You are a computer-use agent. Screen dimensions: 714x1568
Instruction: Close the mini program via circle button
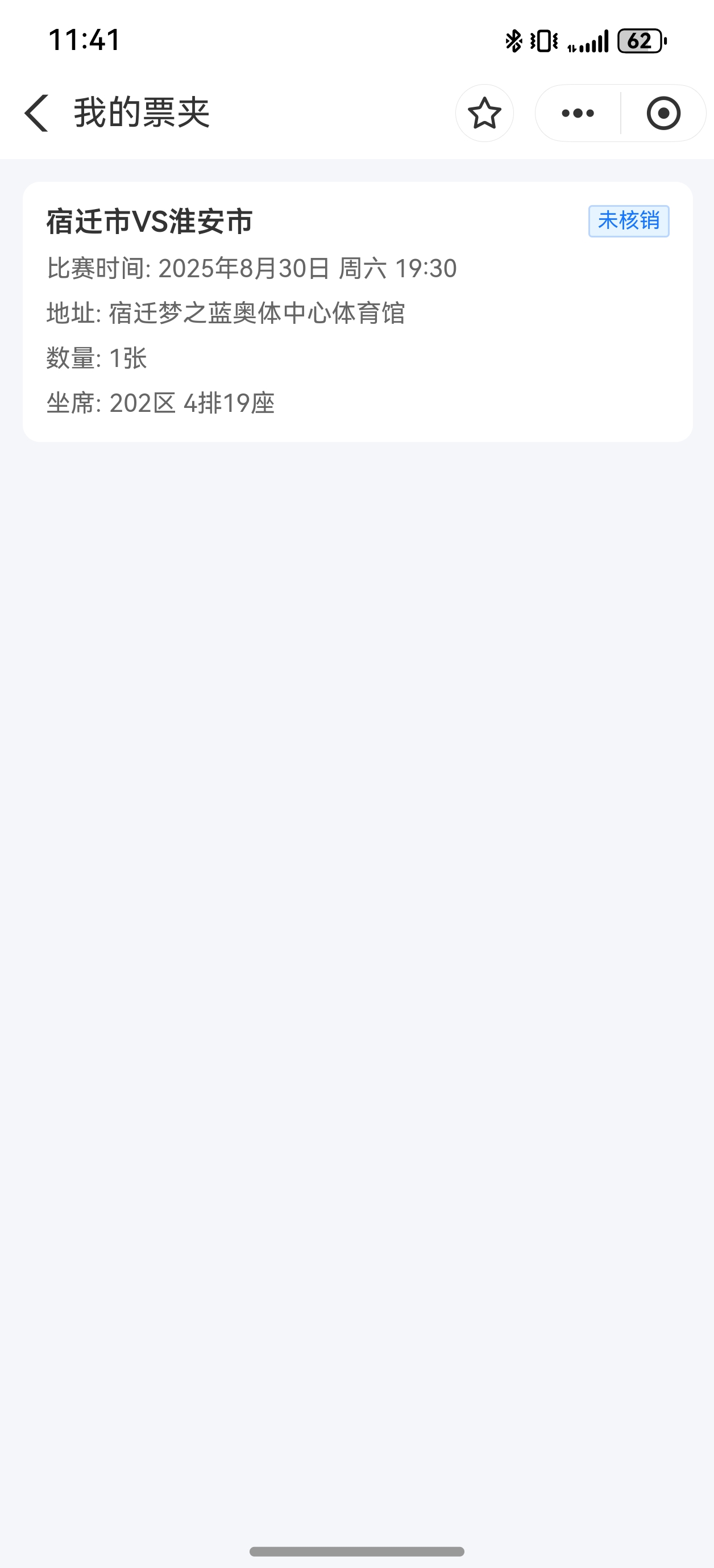tap(663, 113)
